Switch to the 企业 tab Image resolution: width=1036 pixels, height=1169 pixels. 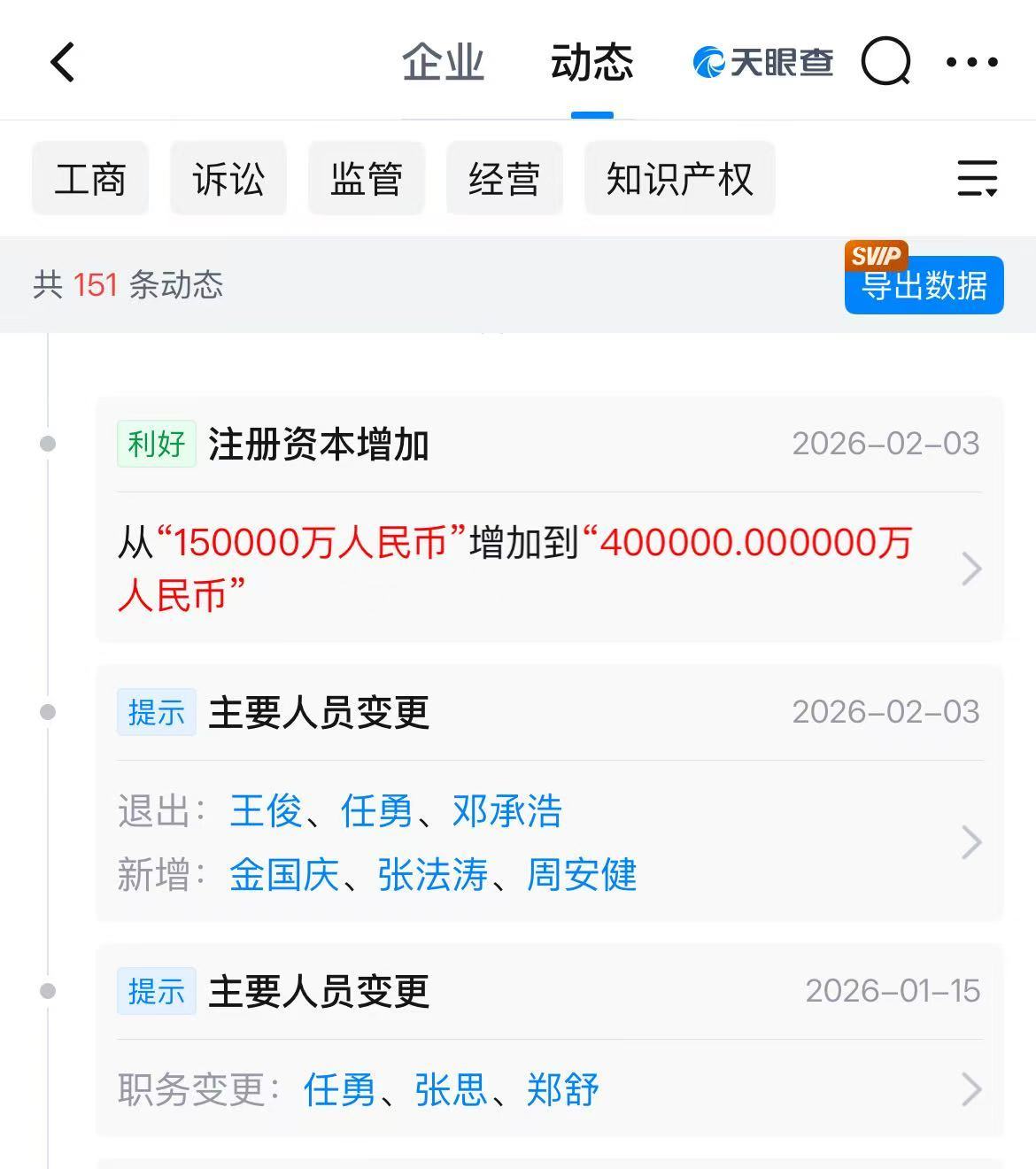(443, 63)
